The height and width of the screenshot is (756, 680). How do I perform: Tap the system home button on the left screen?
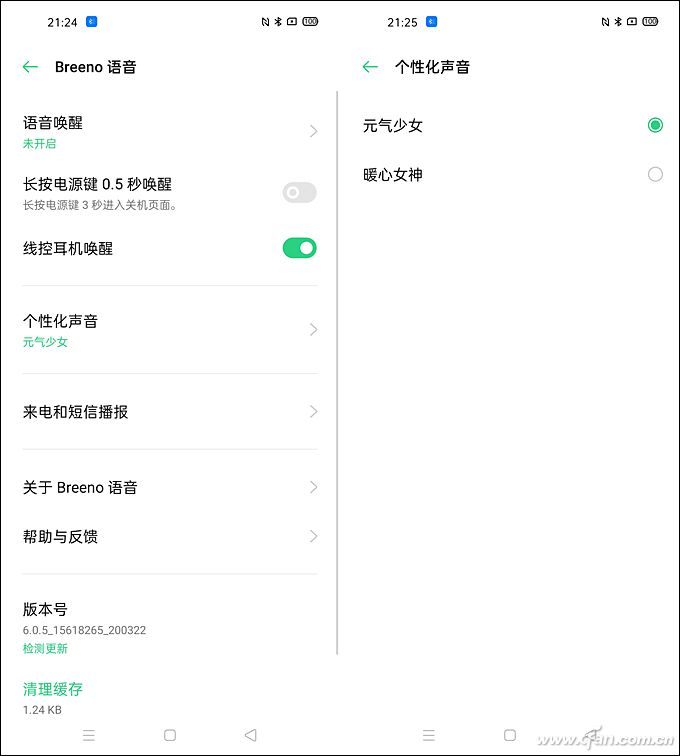[x=170, y=735]
